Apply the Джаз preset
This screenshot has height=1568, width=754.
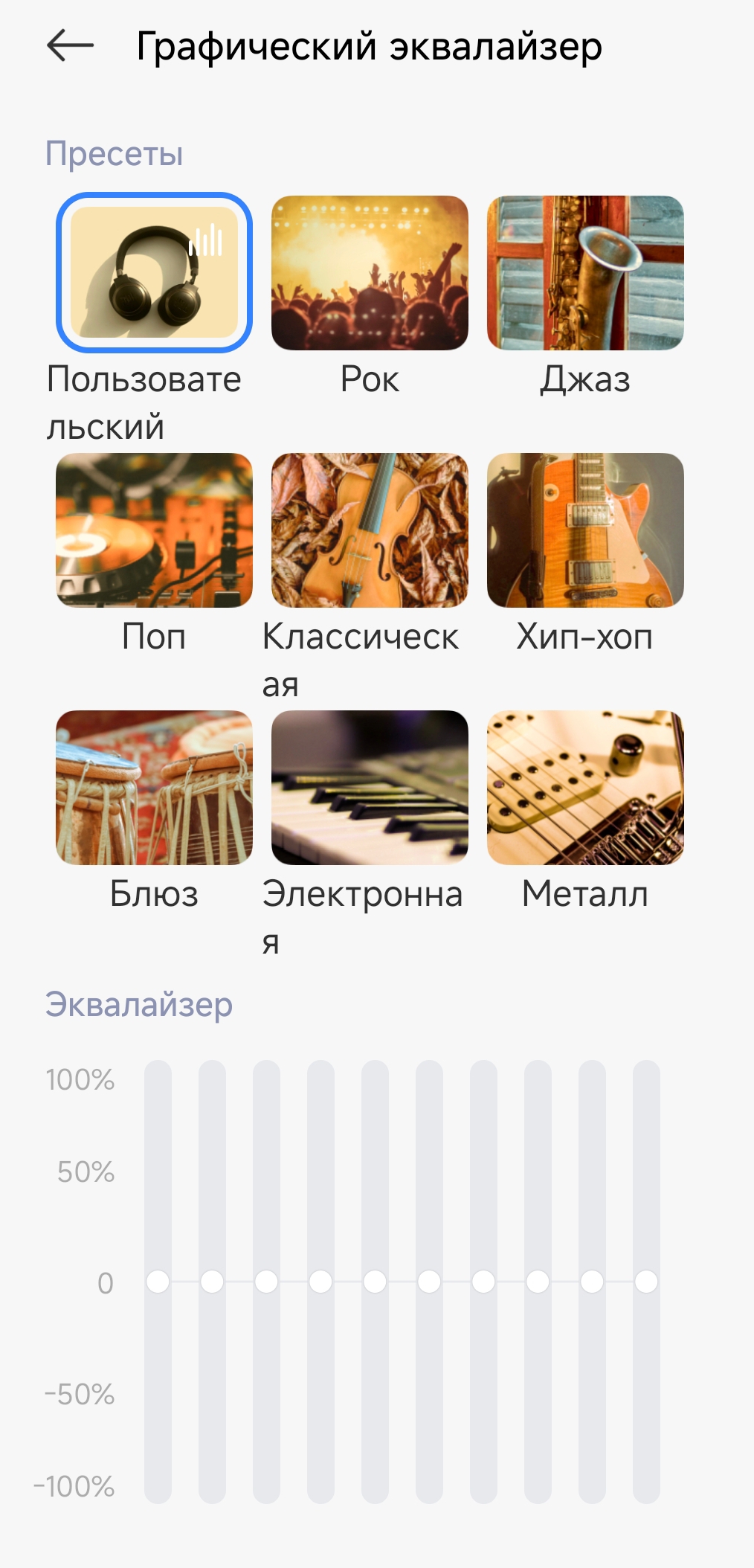pos(585,272)
